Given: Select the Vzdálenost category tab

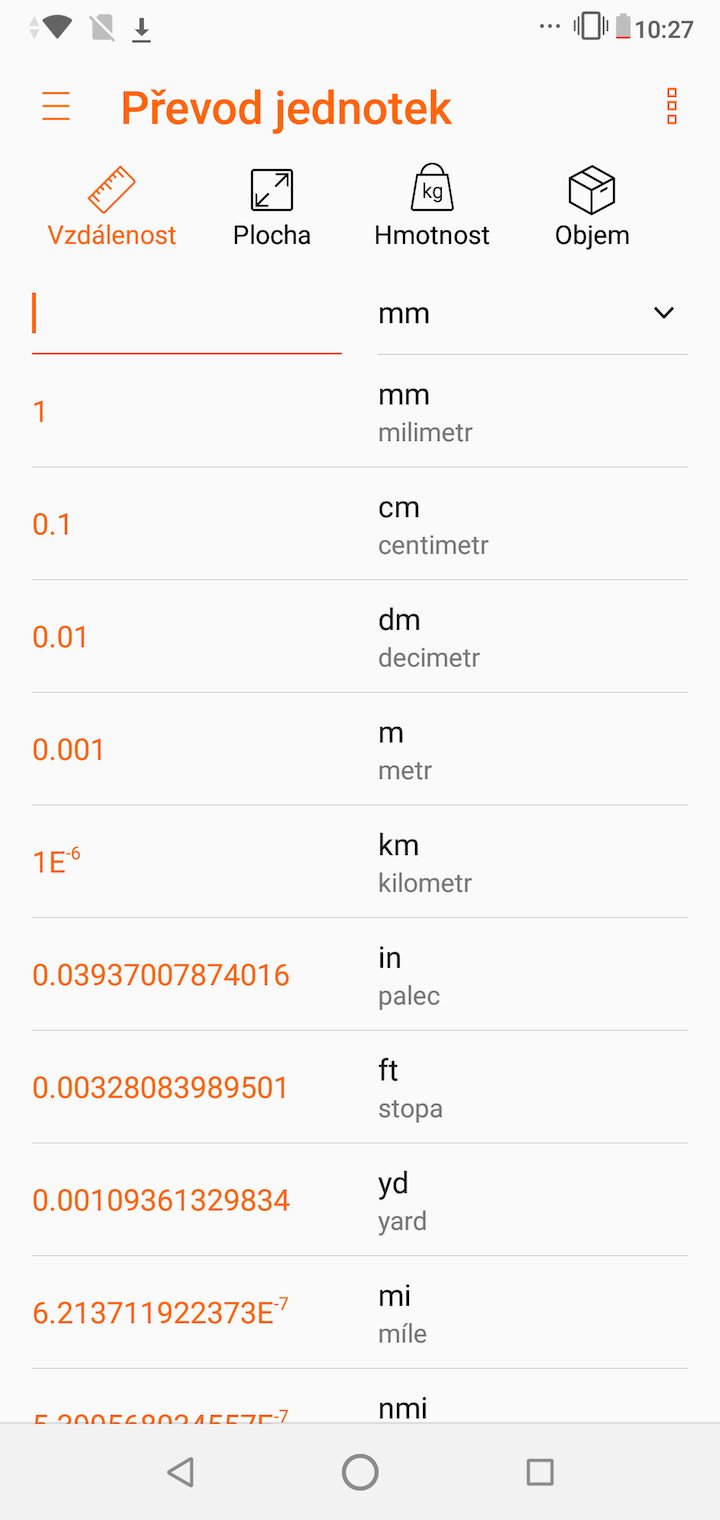Looking at the screenshot, I should (x=112, y=208).
